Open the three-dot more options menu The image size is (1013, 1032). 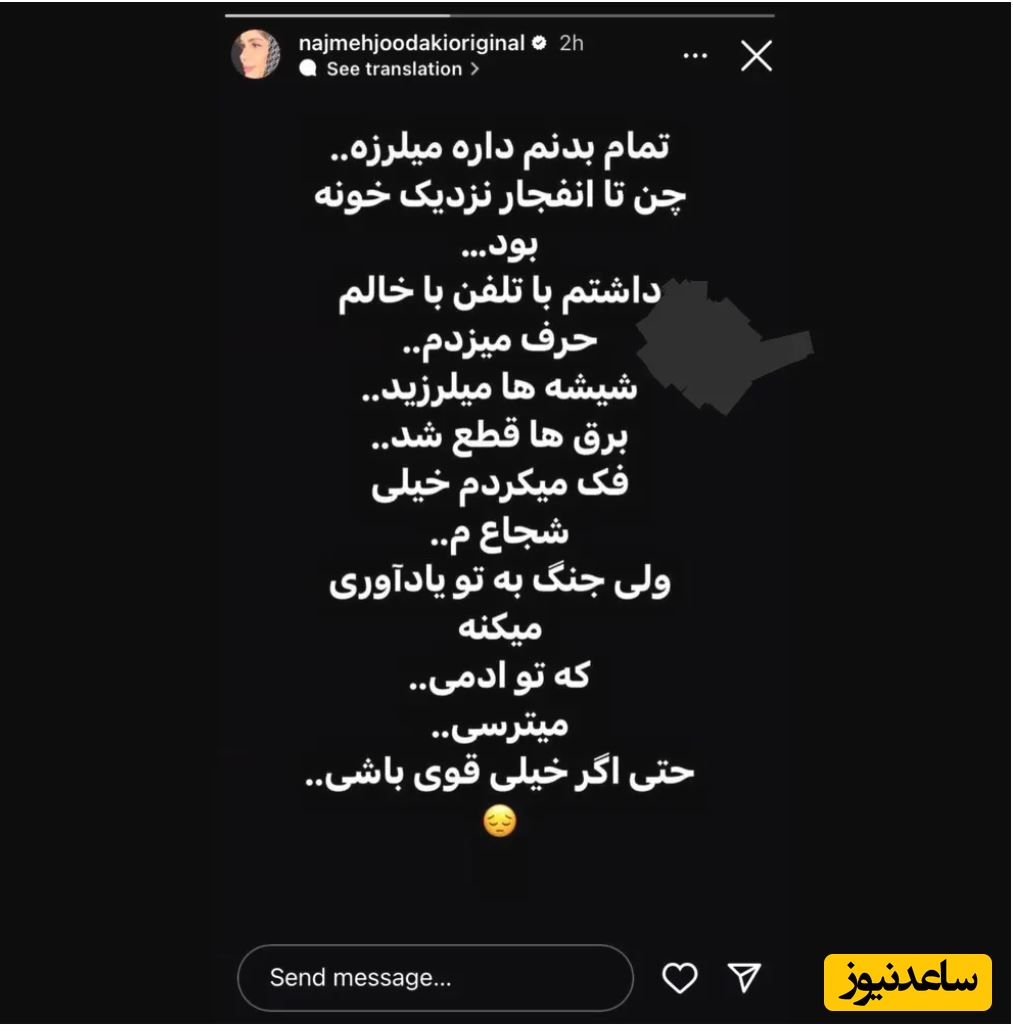[x=695, y=56]
